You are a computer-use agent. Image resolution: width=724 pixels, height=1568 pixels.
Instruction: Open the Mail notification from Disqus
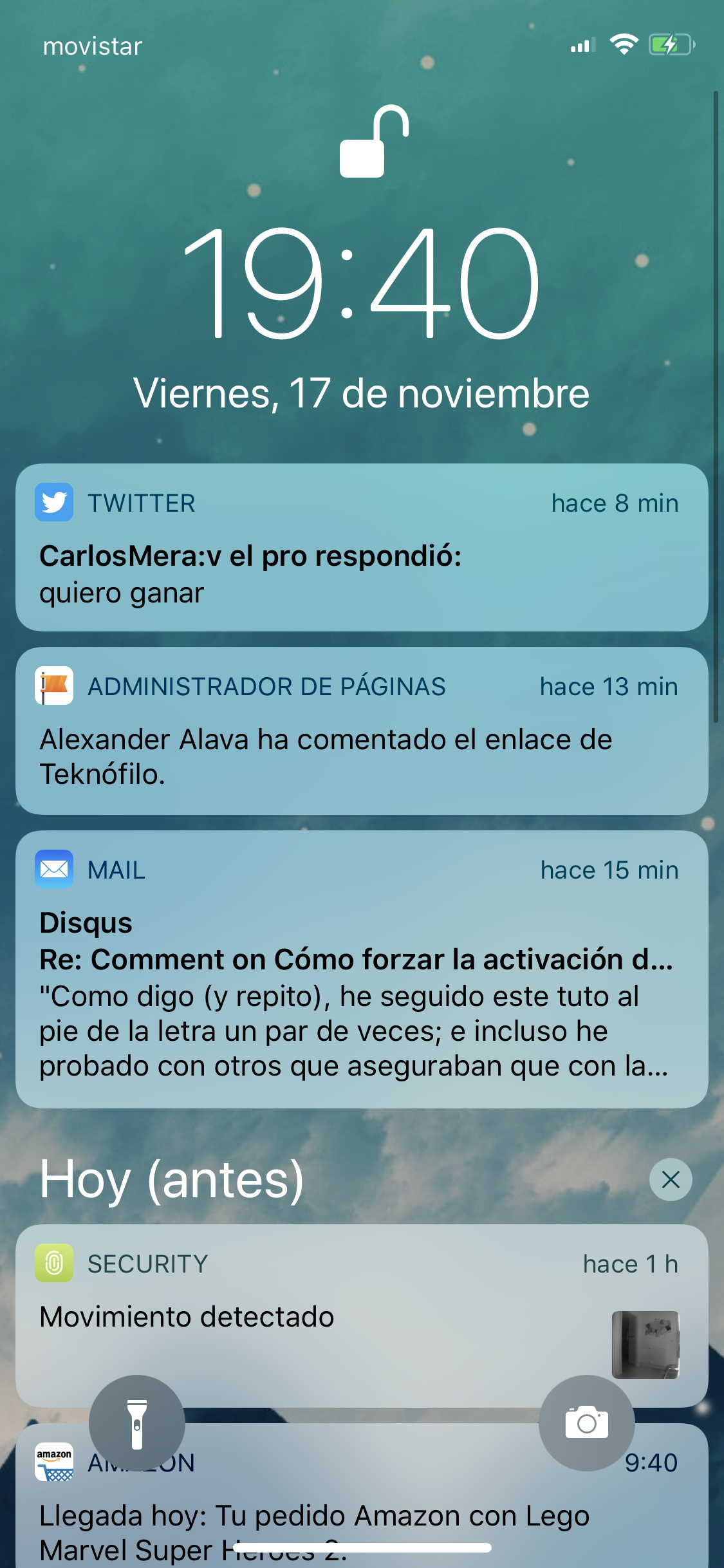[362, 969]
